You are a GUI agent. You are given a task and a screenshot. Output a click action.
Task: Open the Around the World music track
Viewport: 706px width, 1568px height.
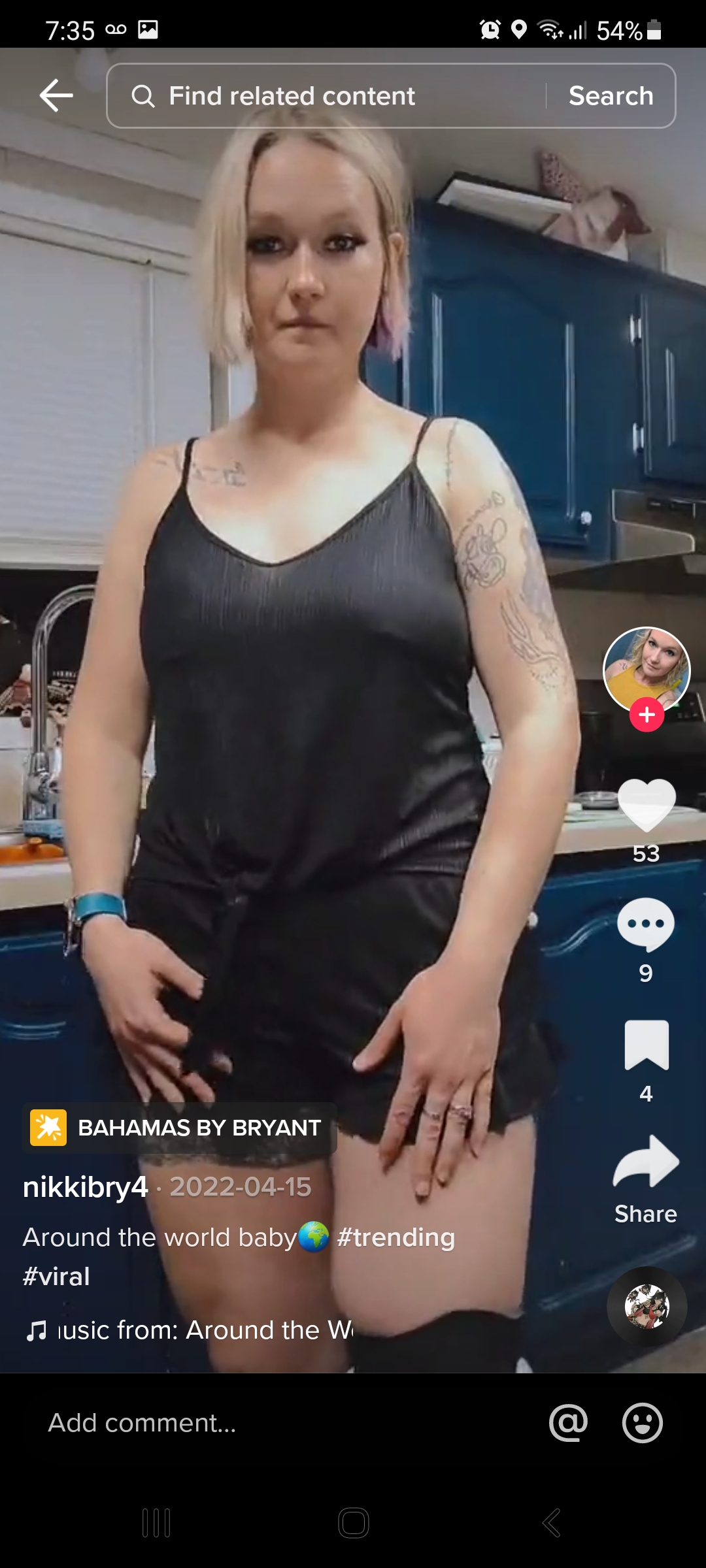click(x=203, y=1330)
